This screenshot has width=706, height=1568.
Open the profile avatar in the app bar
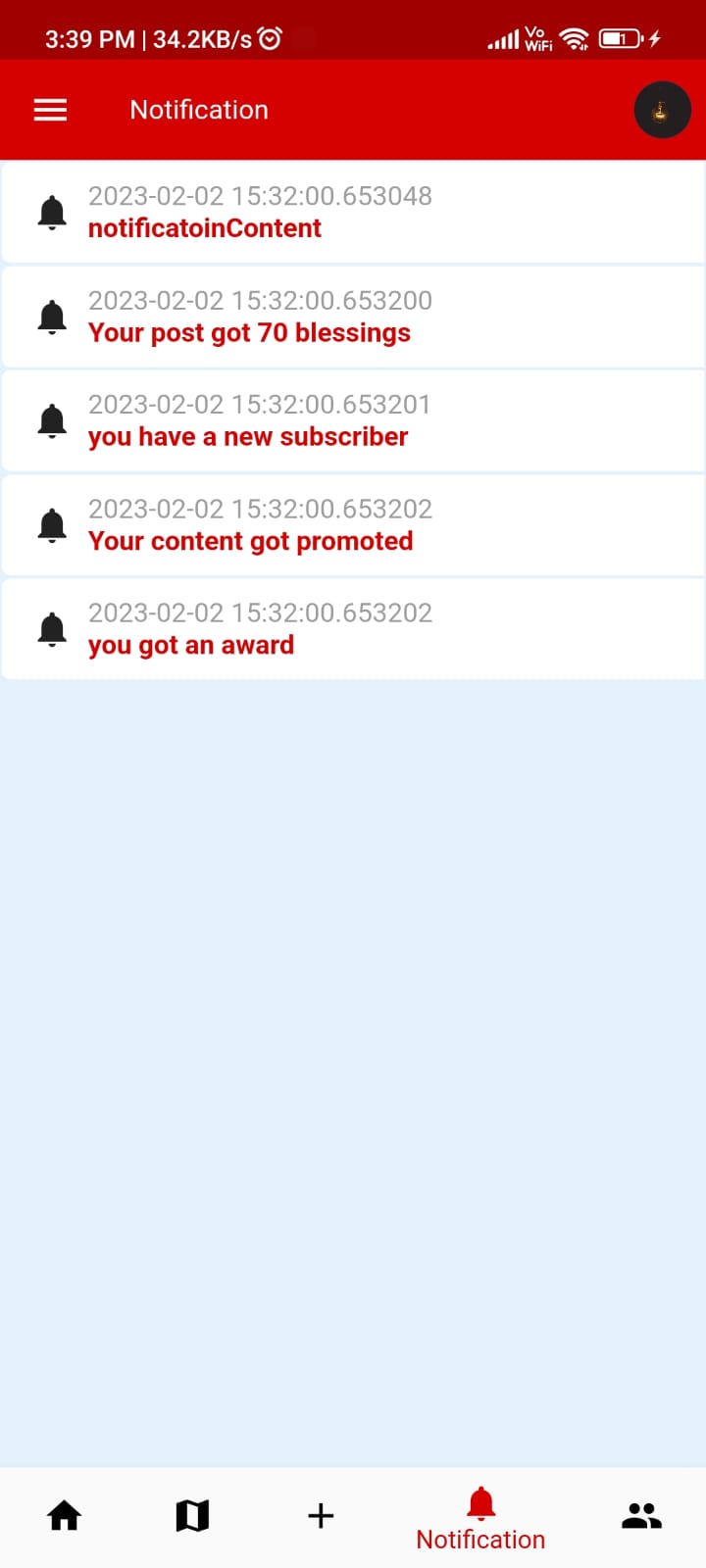coord(662,110)
